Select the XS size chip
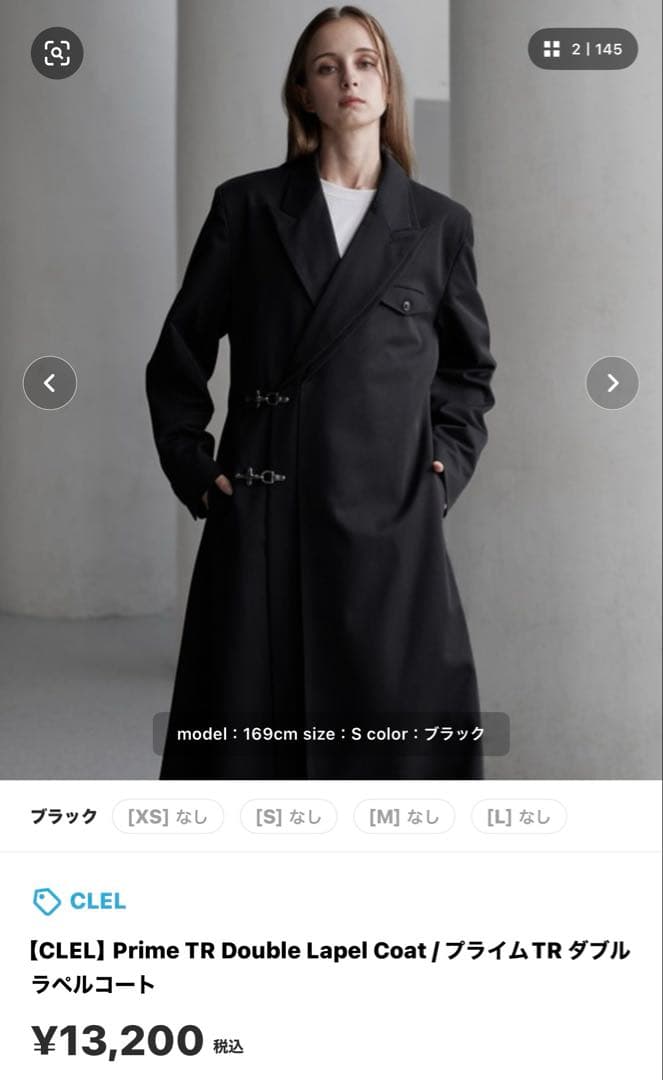 [168, 817]
